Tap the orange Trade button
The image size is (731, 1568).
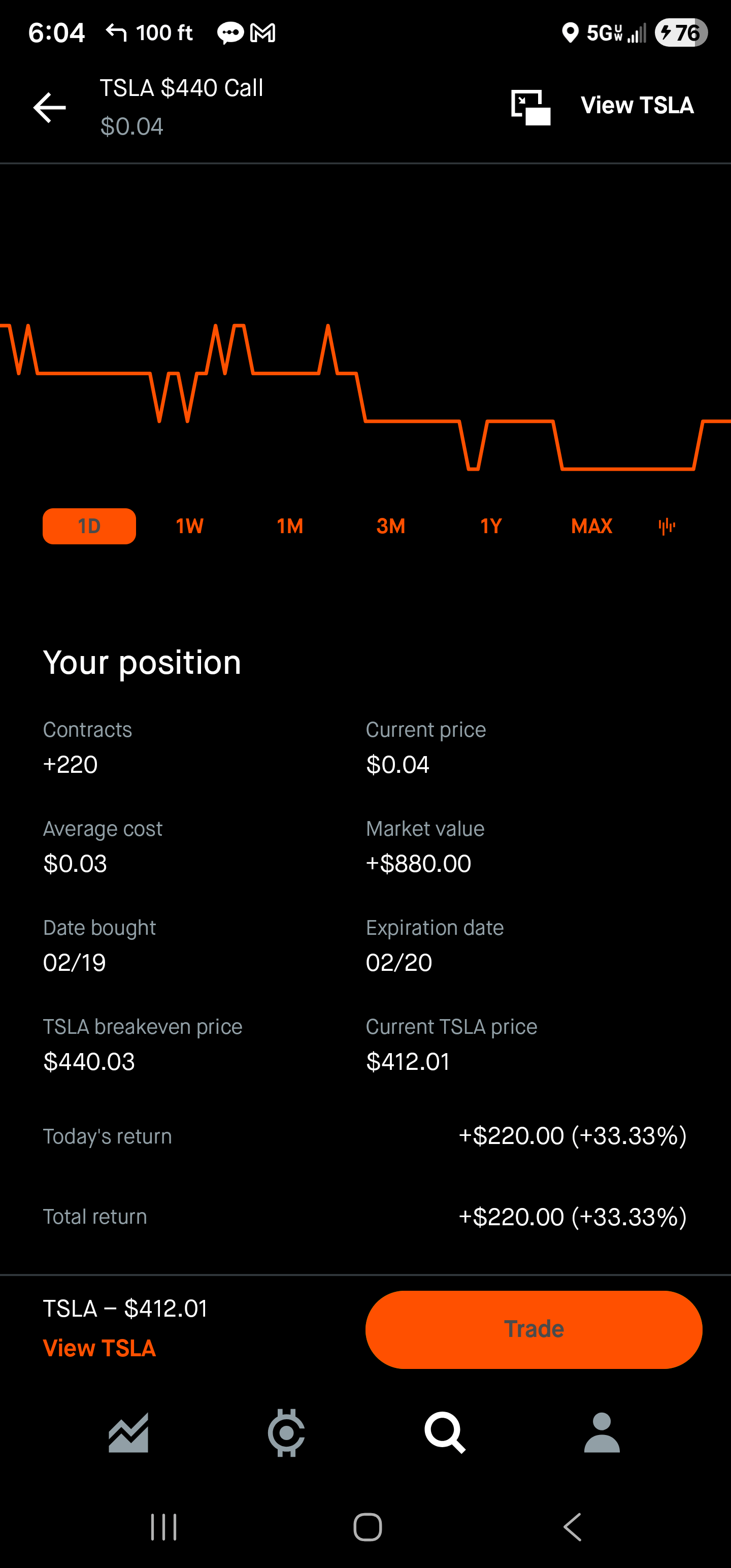533,1329
